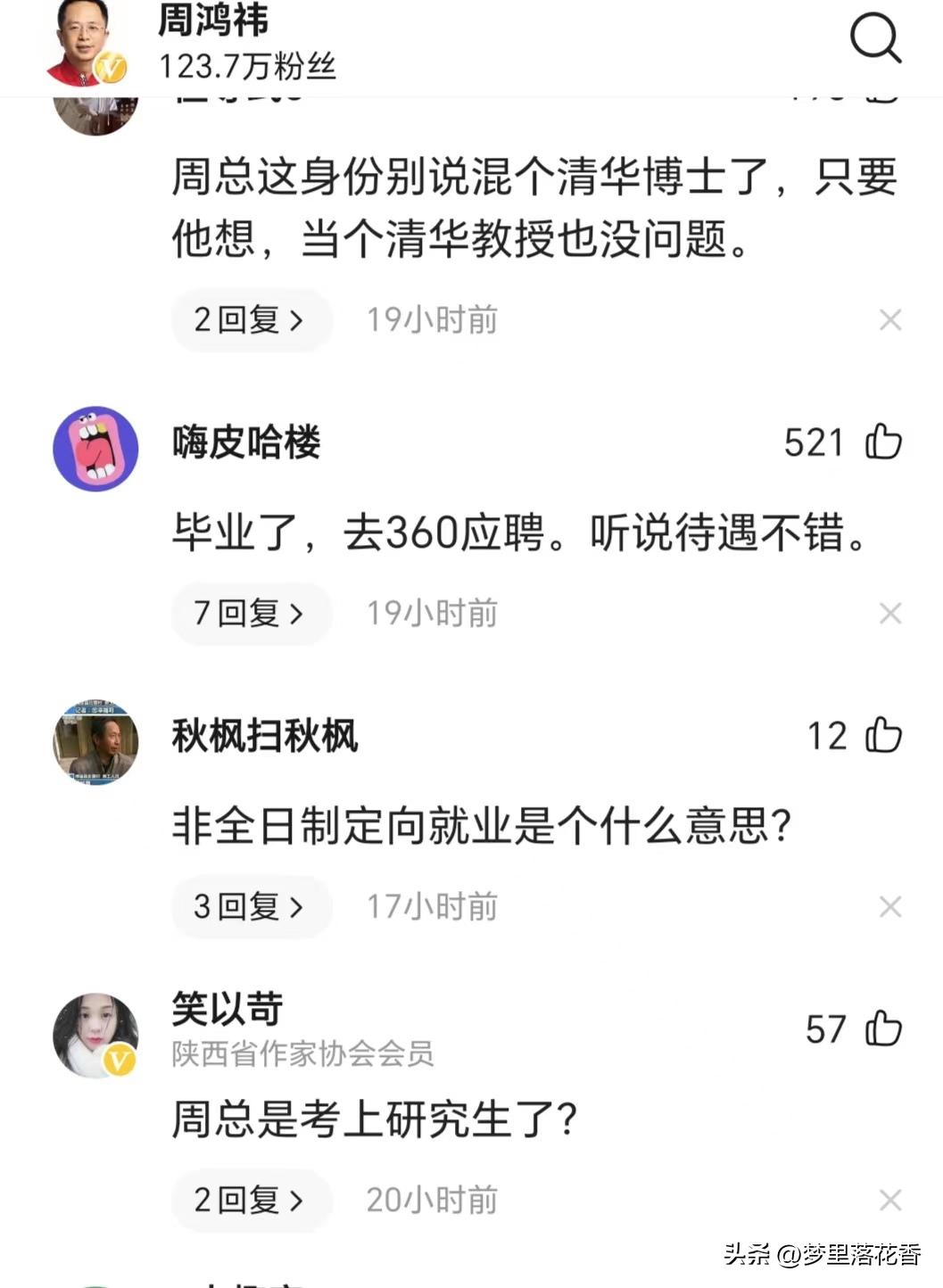Dismiss 嗨皮哈楼's comment with the X
Viewport: 943px width, 1288px height.
(x=889, y=614)
